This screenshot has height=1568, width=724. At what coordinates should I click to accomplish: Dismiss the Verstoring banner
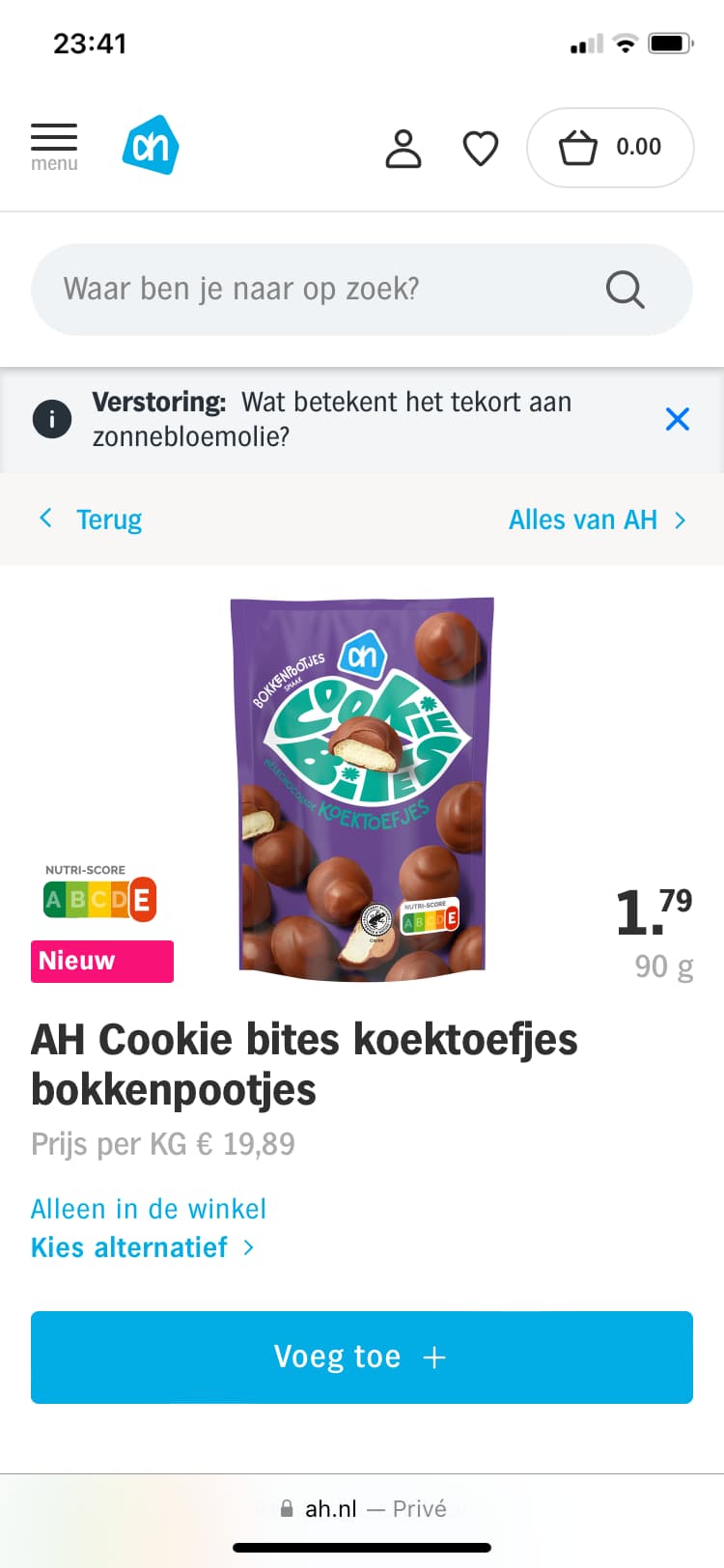[x=678, y=419]
